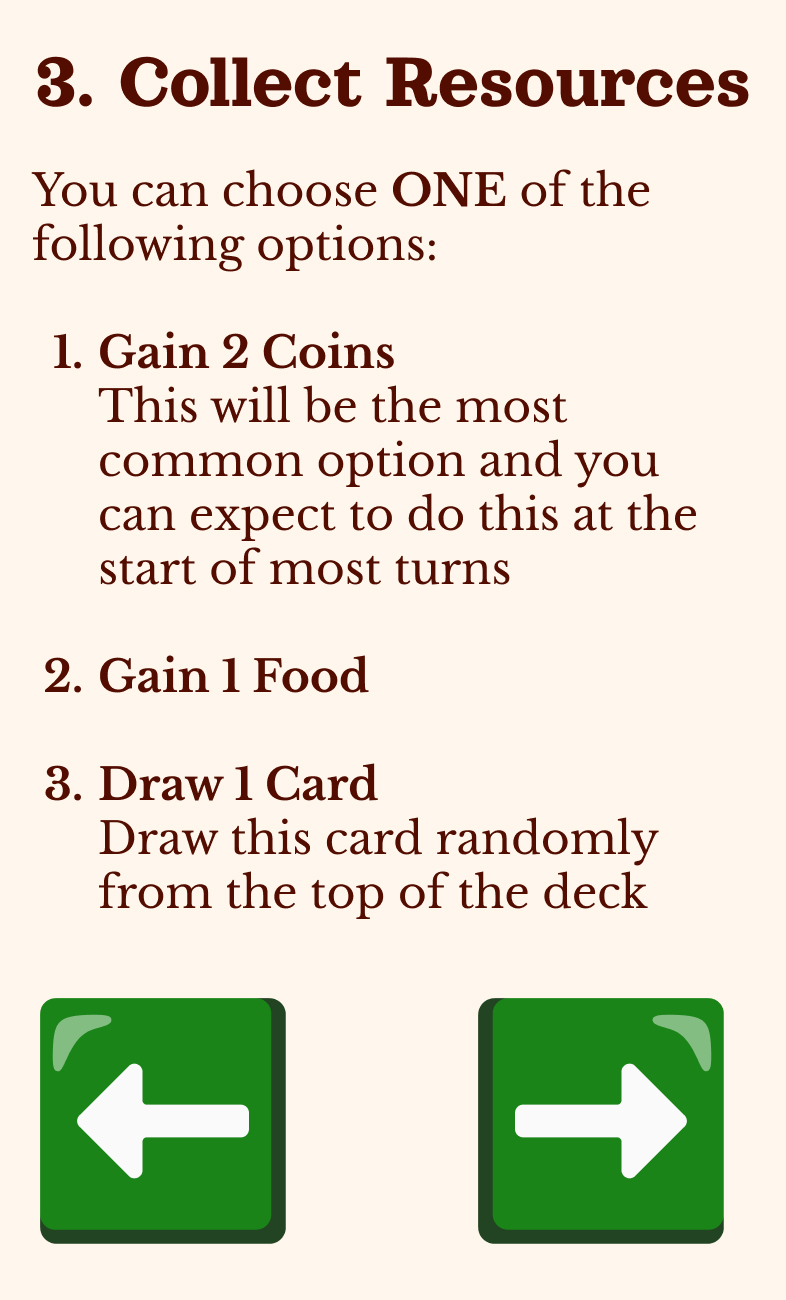Go back with the green left arrow

pos(162,1119)
